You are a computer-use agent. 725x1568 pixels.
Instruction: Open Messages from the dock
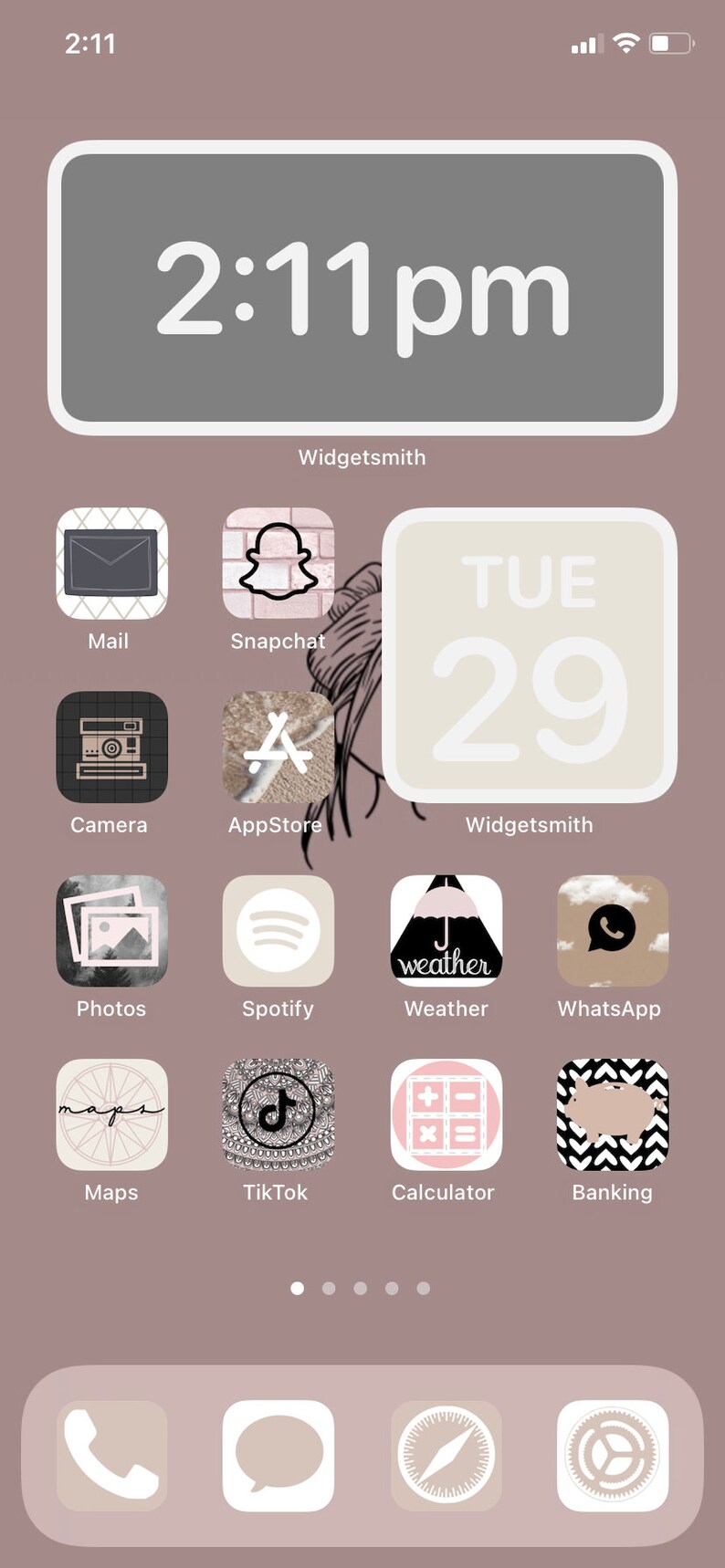point(278,1456)
